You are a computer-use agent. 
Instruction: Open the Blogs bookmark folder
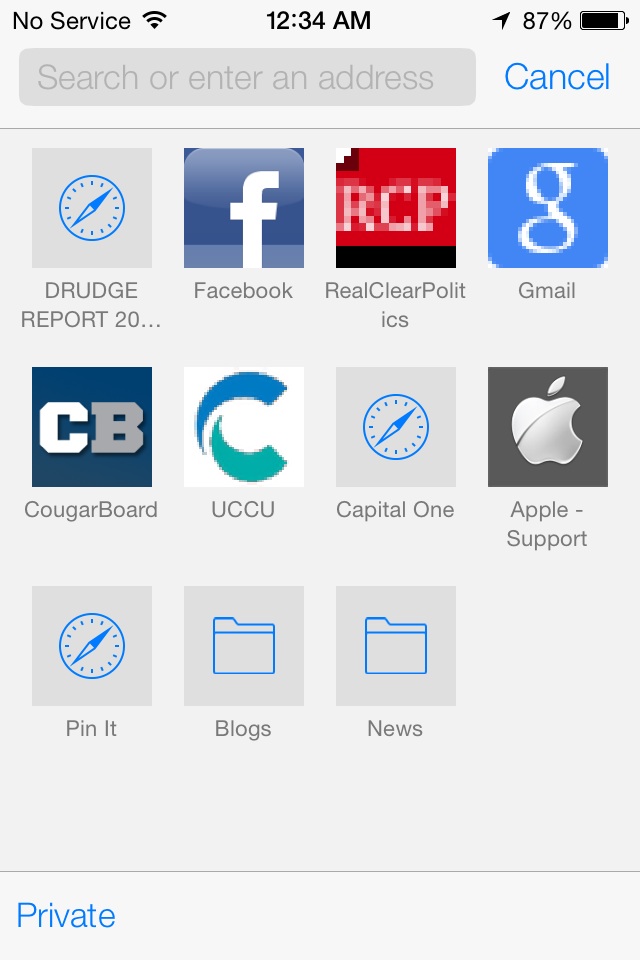point(244,646)
